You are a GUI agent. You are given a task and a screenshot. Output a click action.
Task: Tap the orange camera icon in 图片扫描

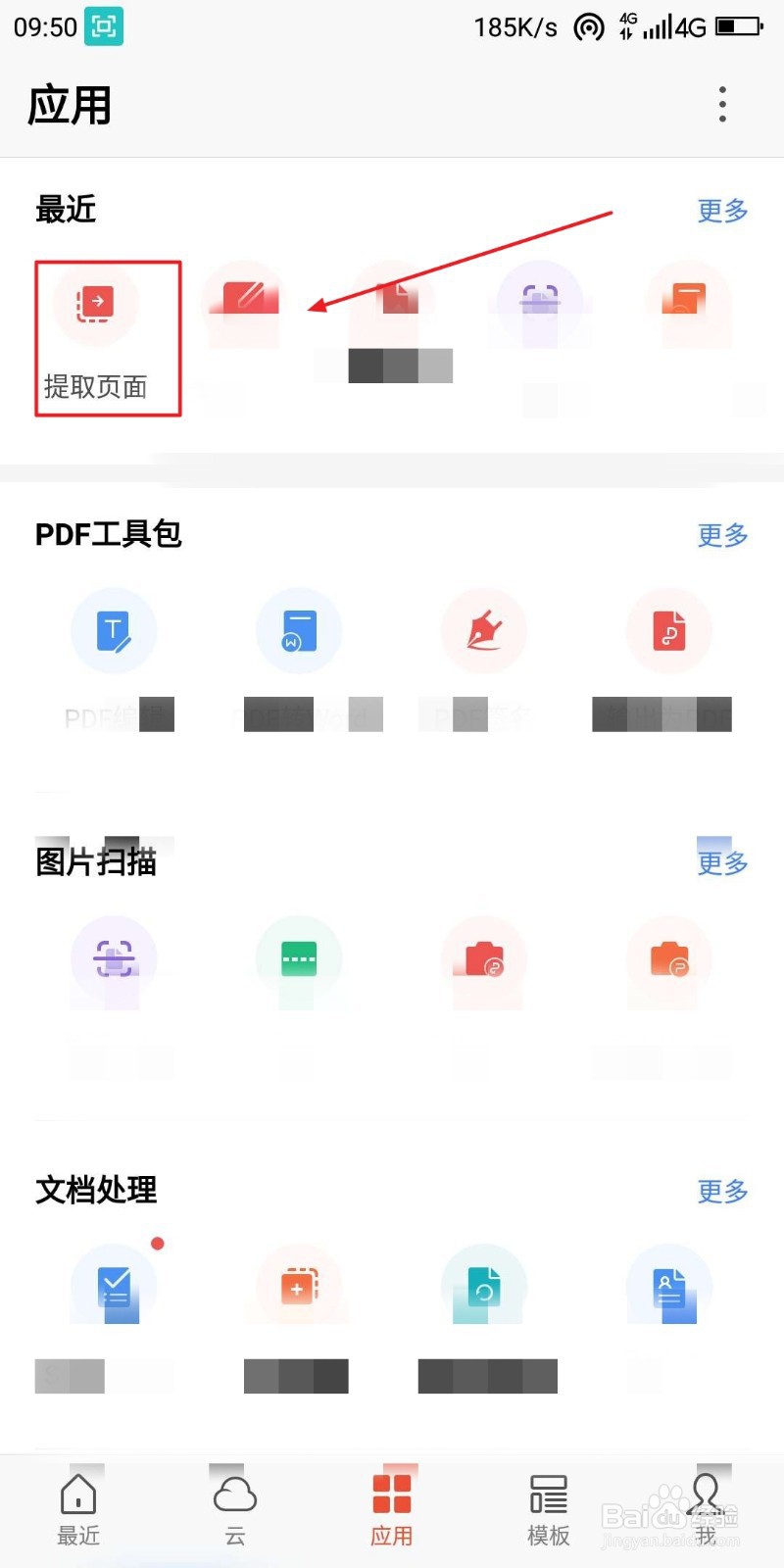click(x=668, y=960)
